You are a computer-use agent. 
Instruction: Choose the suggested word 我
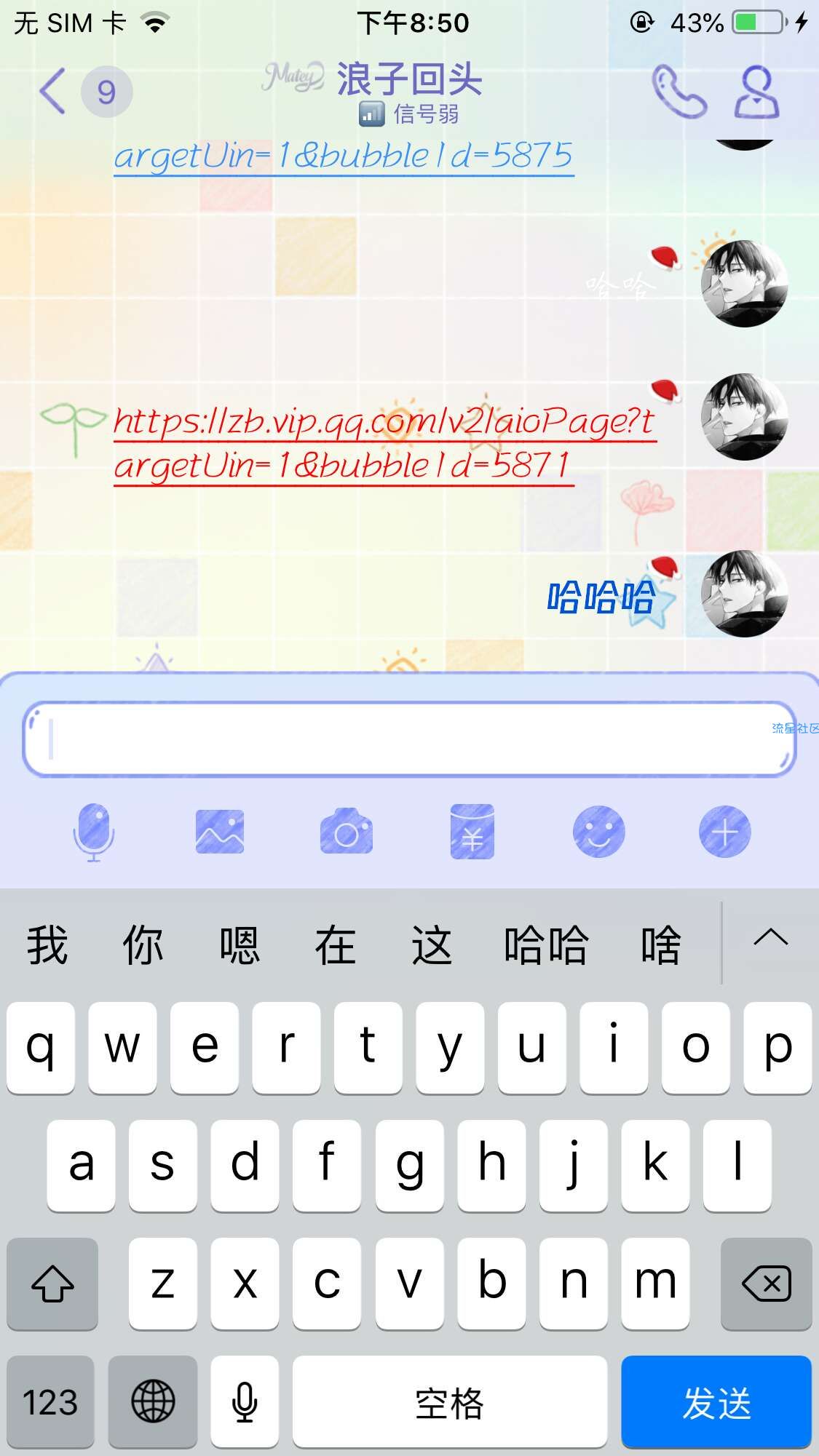point(47,944)
